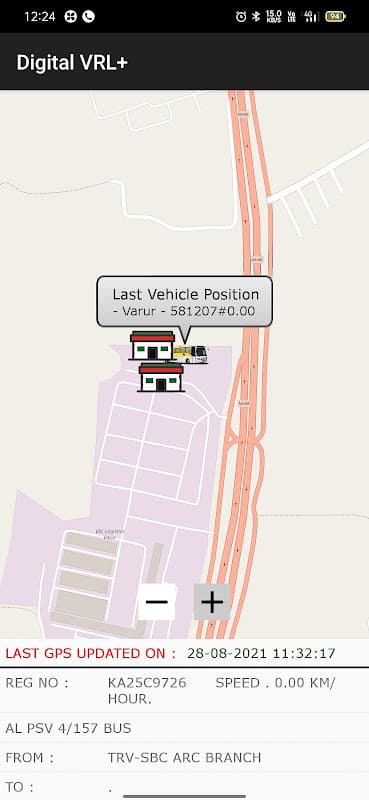Zoom out the map with minus button

156,602
